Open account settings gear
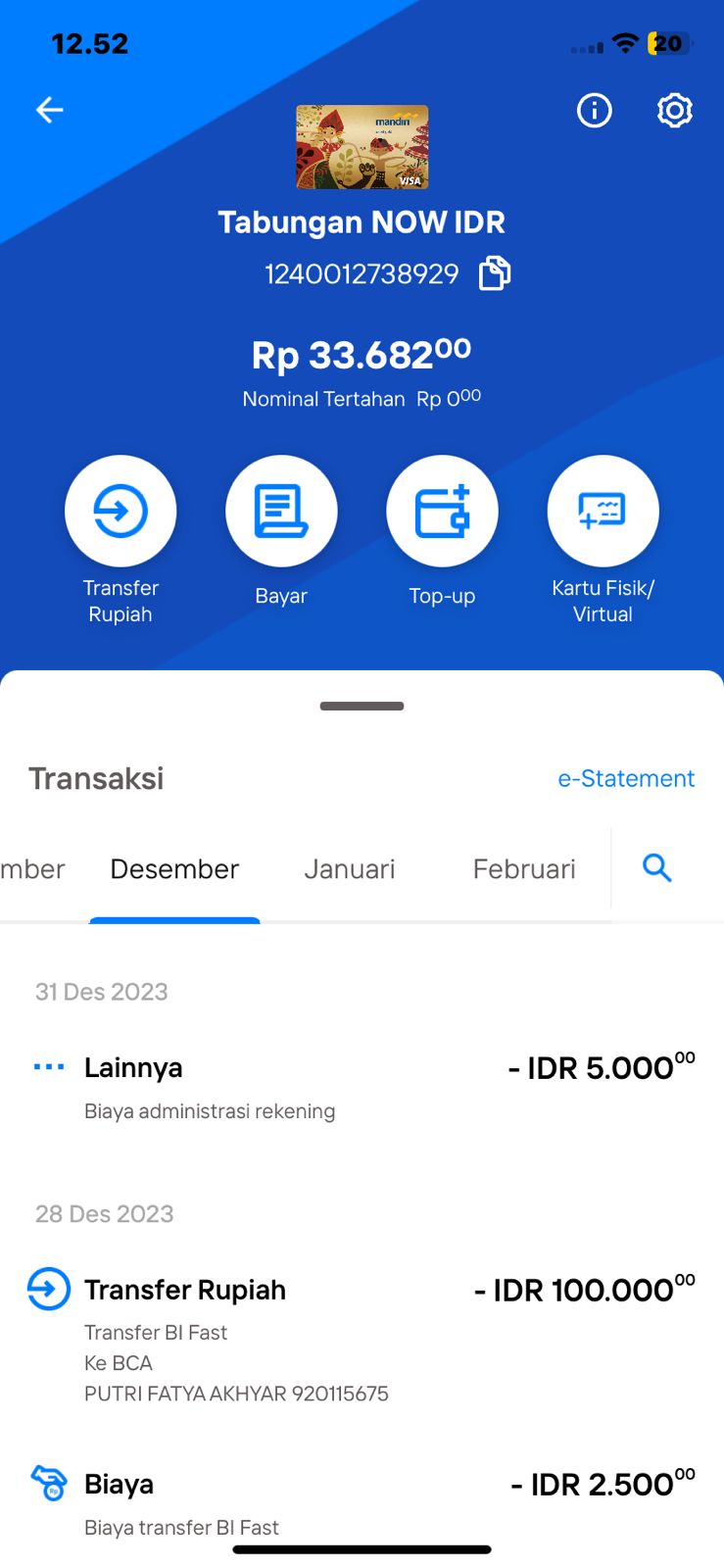 pos(674,111)
